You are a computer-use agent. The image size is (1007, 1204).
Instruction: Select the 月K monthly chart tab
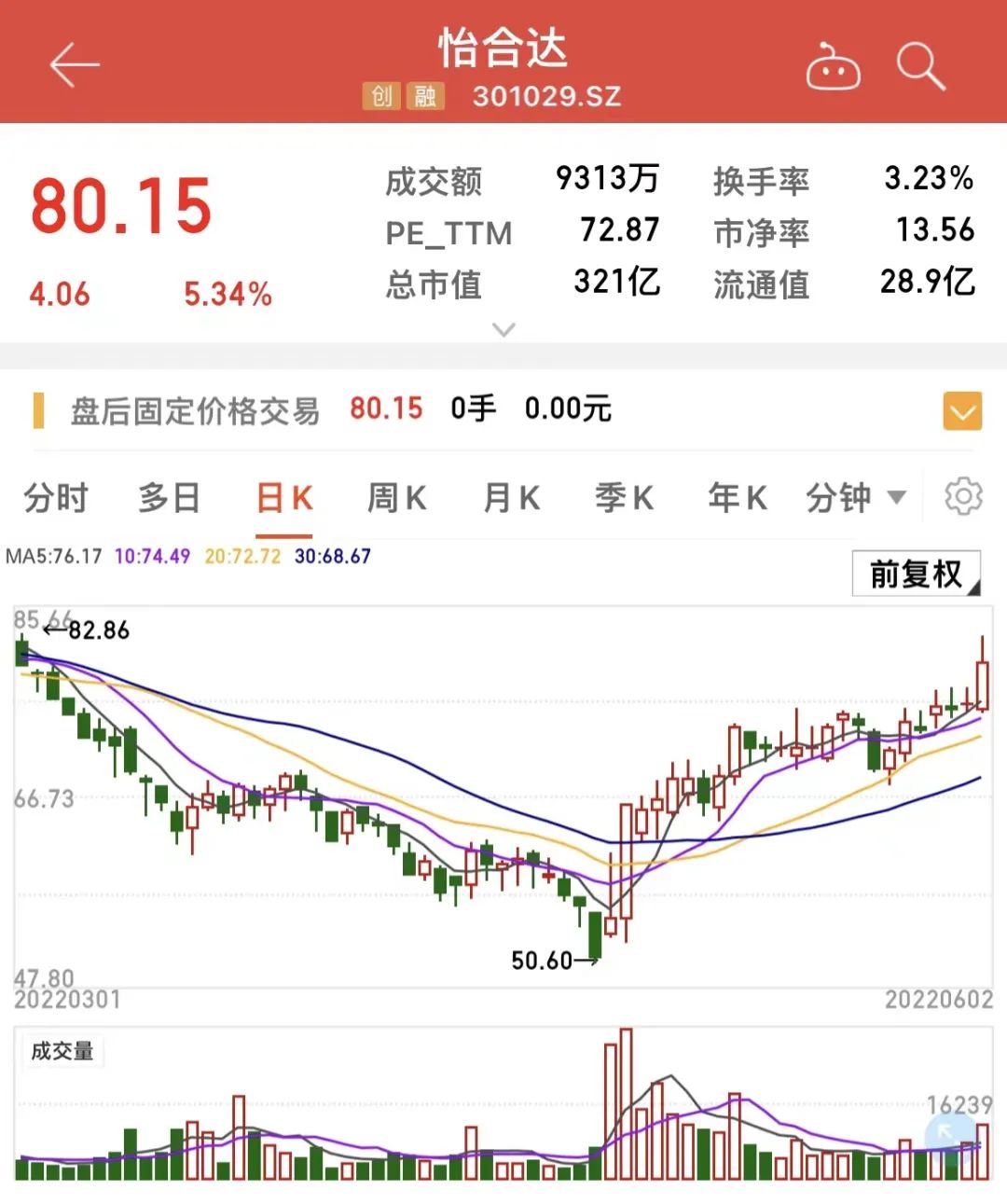(509, 498)
